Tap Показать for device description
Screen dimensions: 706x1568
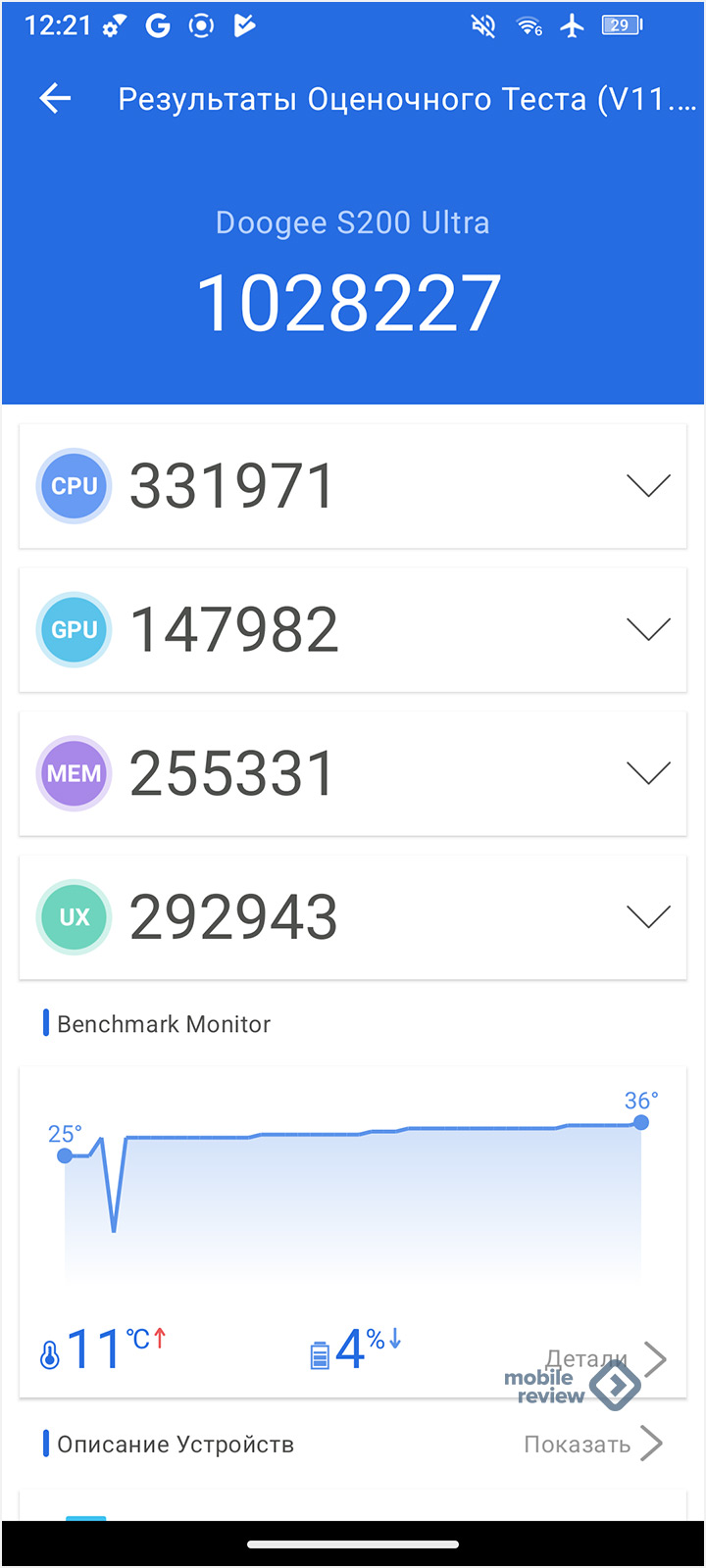[592, 1444]
